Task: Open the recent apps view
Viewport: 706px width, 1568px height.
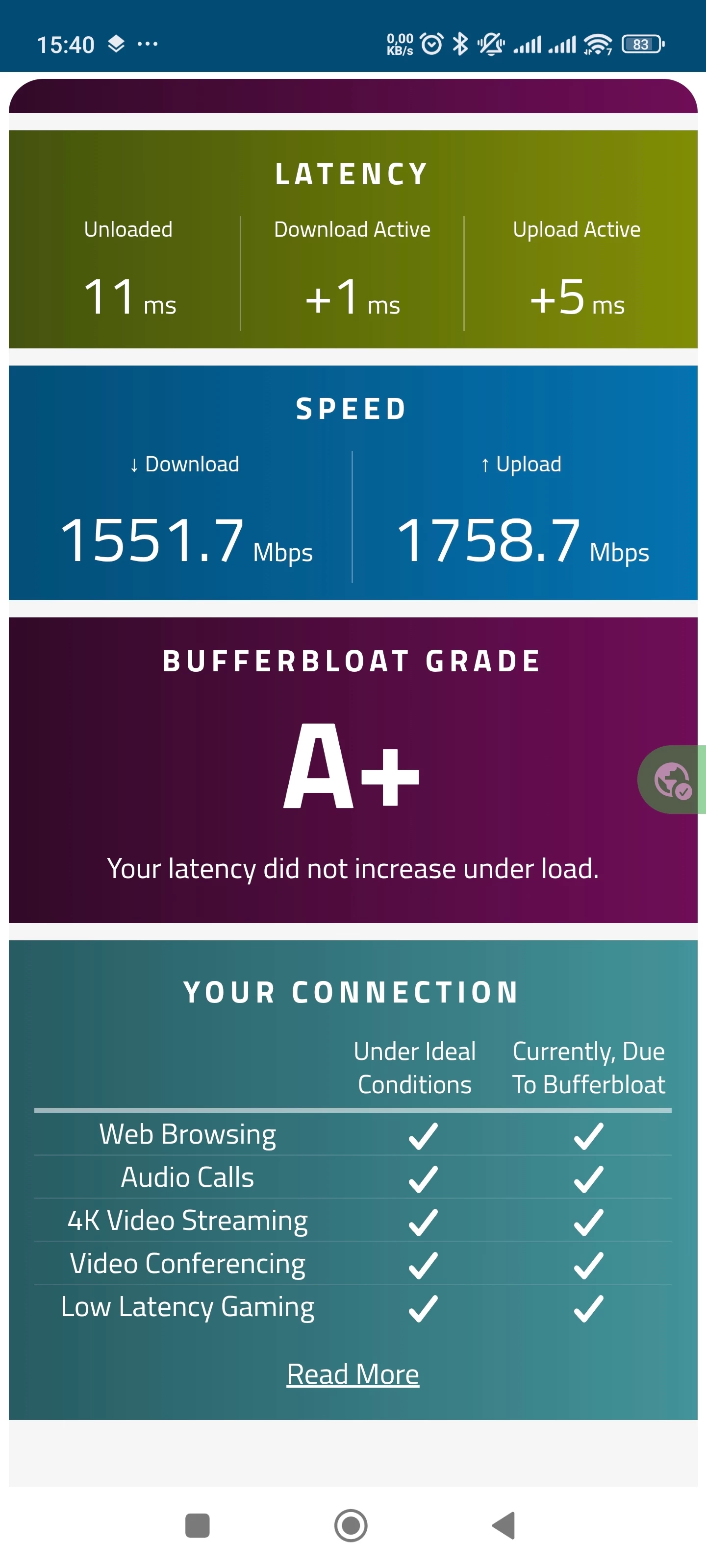Action: coord(198,1525)
